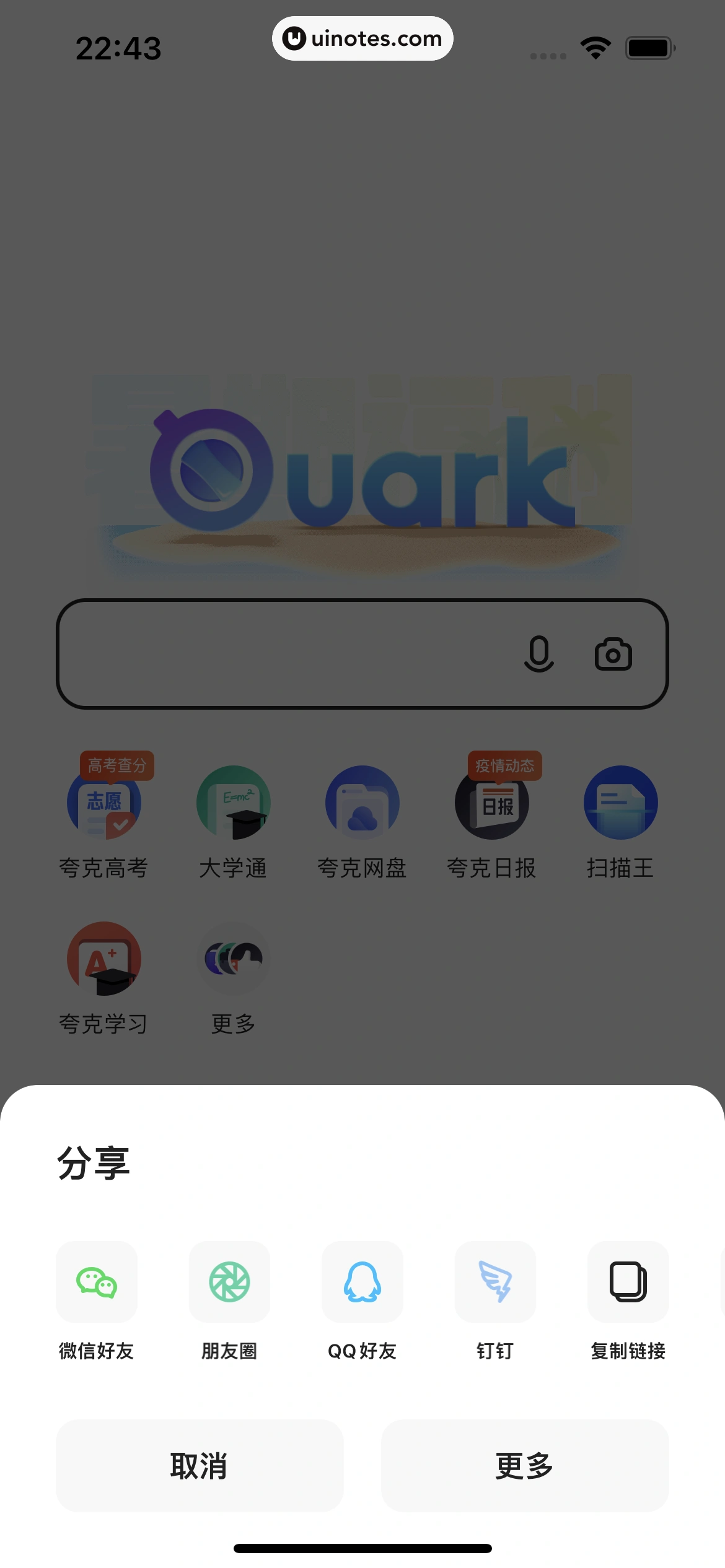Screen dimensions: 725x1568
Task: Launch 扫描王 scanner from home grid
Action: pos(620,802)
